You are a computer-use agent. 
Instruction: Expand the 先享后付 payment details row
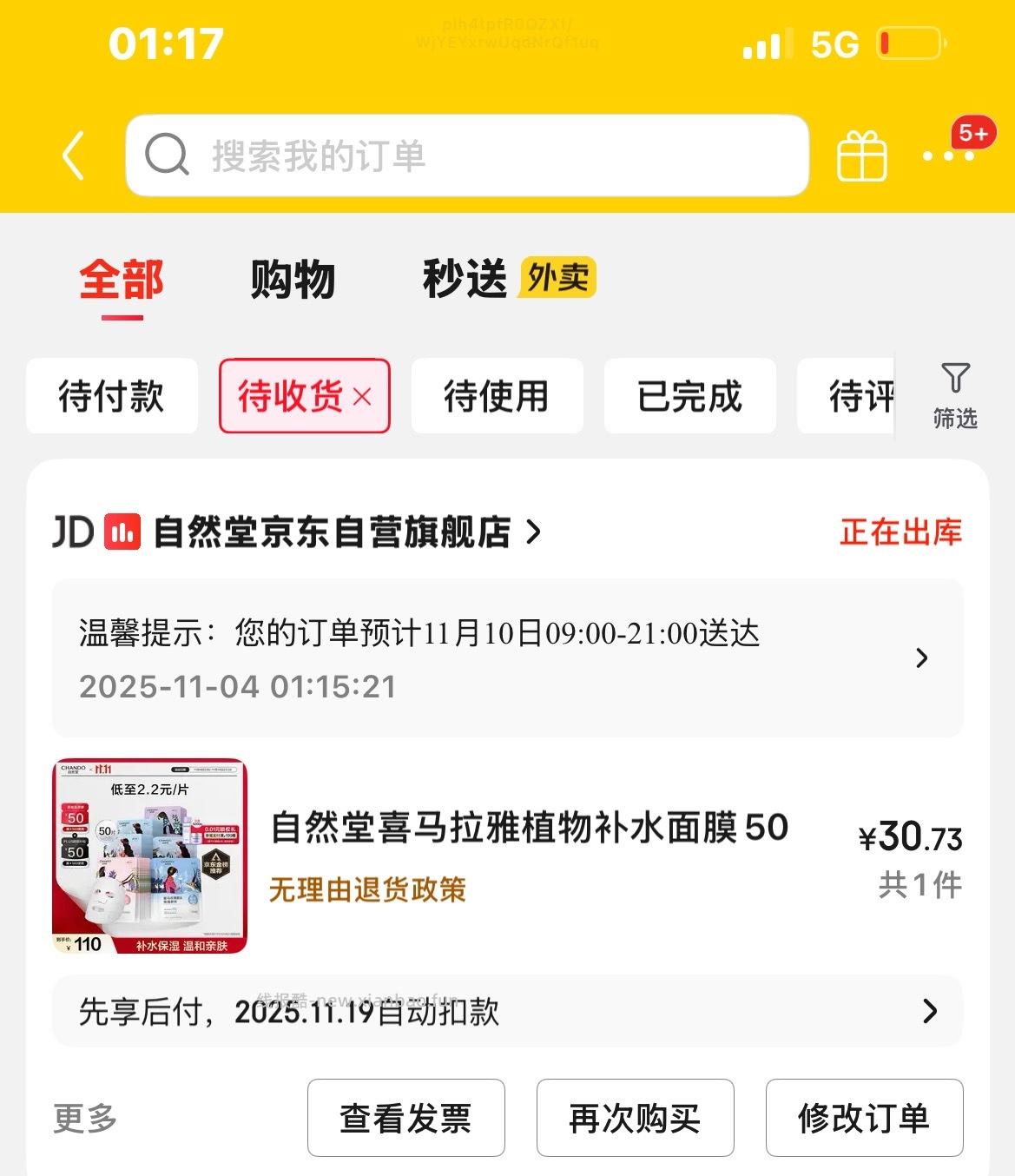[x=932, y=1011]
